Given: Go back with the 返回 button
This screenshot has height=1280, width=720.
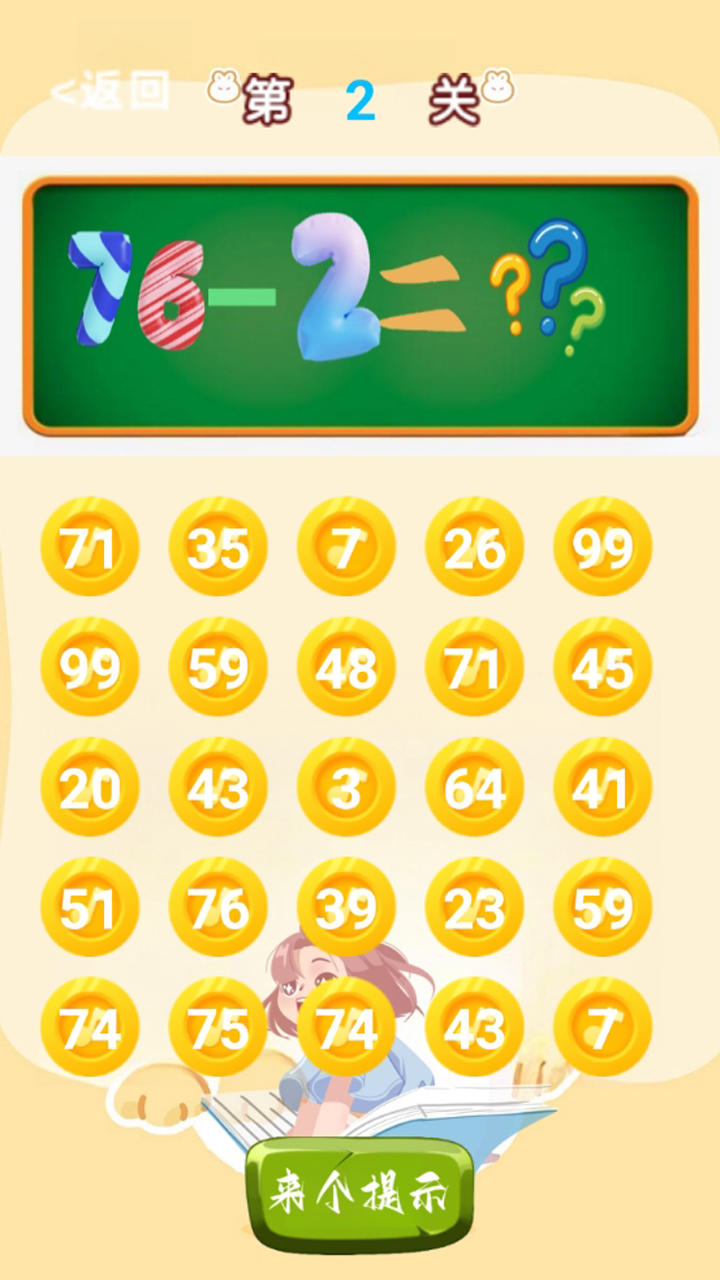Looking at the screenshot, I should 110,92.
